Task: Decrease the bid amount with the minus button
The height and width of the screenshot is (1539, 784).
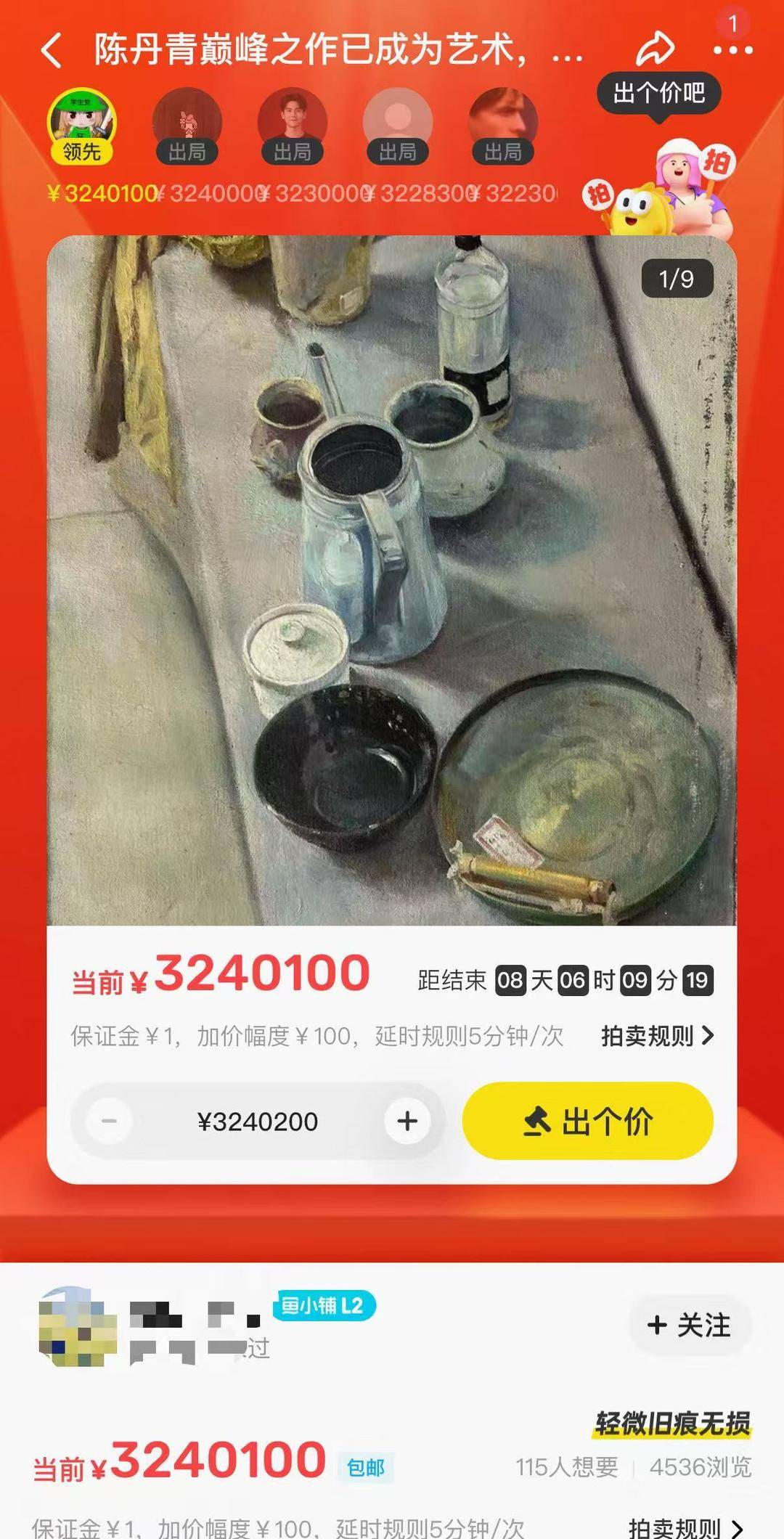Action: pos(109,1121)
